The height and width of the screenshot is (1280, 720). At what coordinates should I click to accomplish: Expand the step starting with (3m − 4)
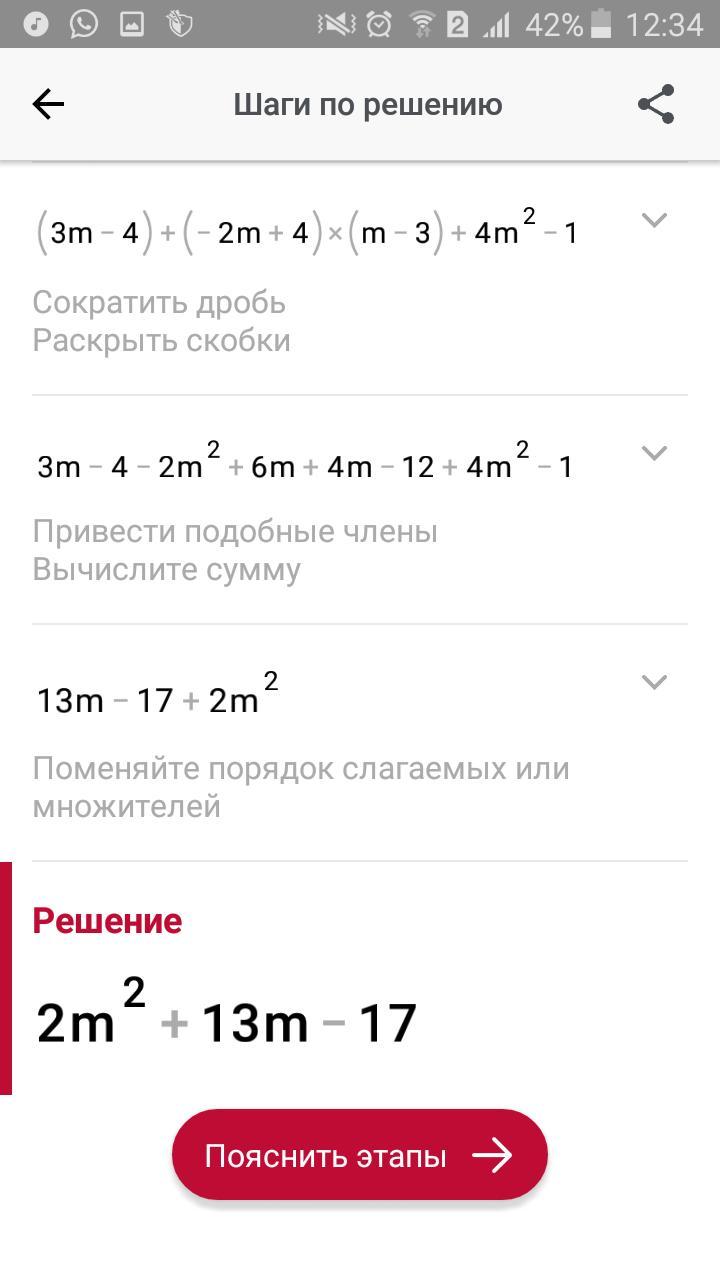click(653, 220)
